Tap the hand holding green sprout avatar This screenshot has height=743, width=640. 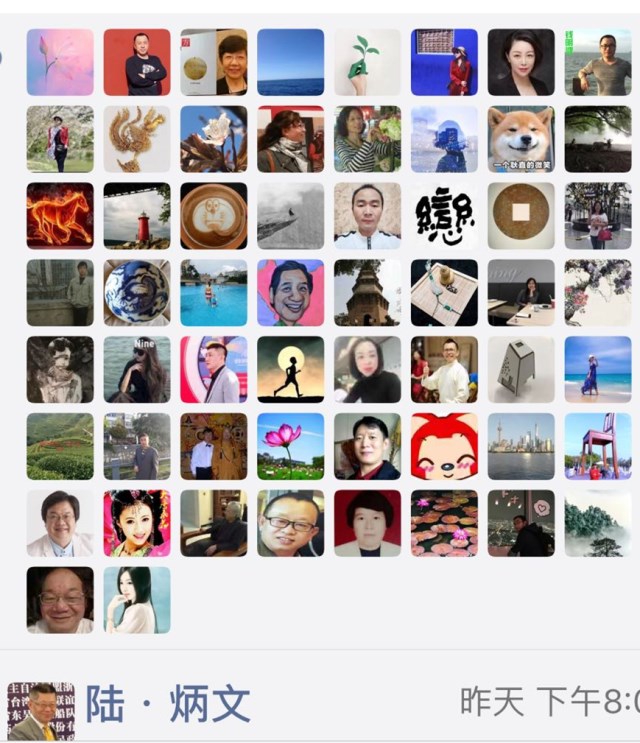(367, 62)
